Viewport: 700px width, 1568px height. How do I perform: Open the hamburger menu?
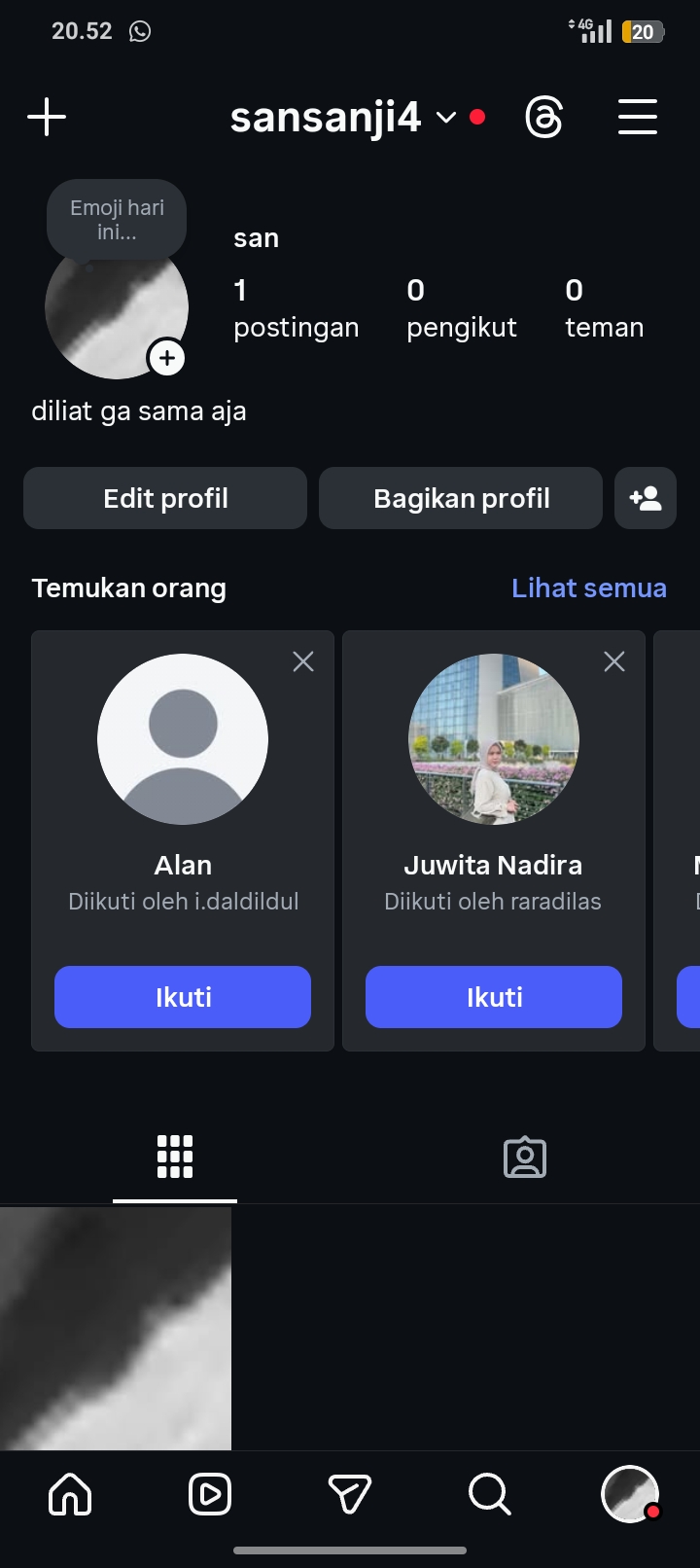click(638, 118)
